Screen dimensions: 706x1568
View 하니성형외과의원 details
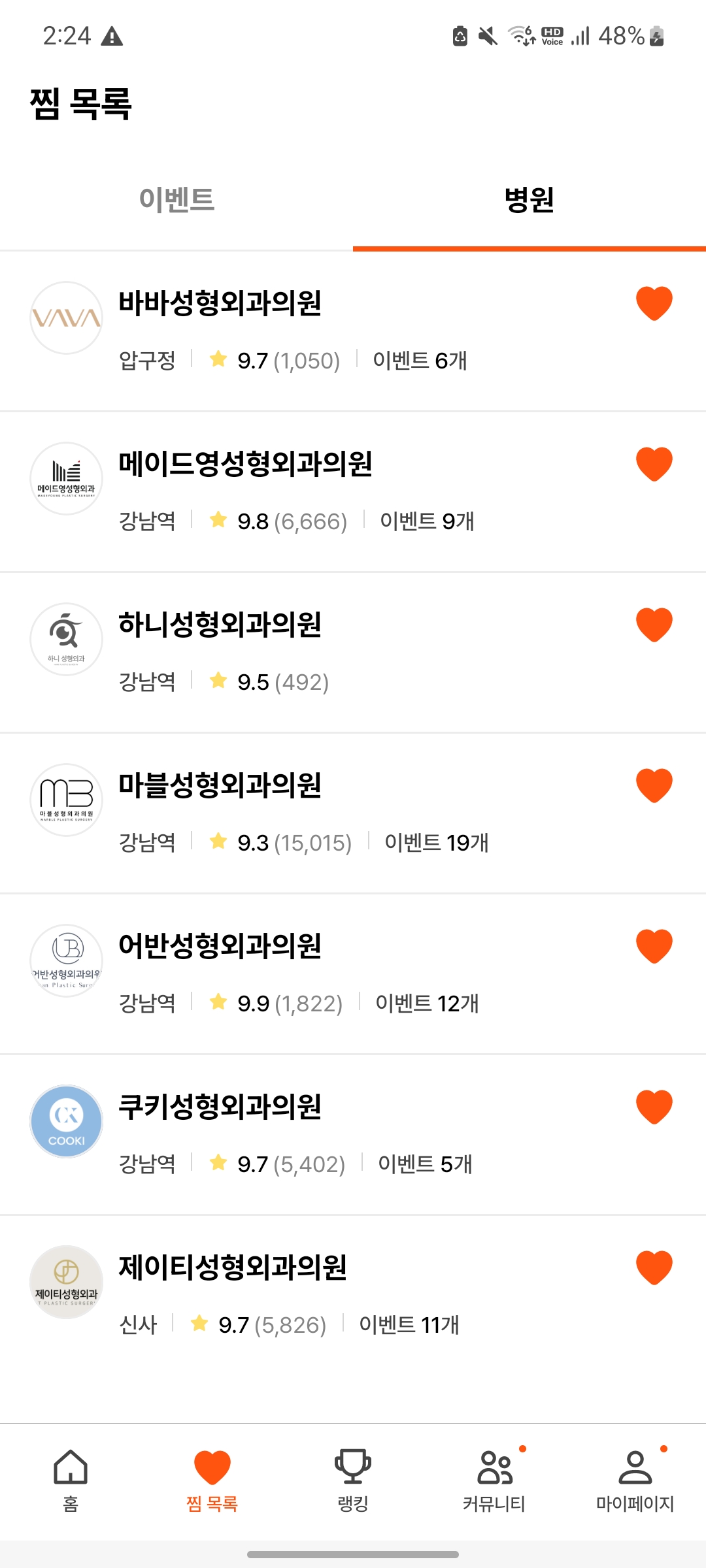(x=353, y=653)
